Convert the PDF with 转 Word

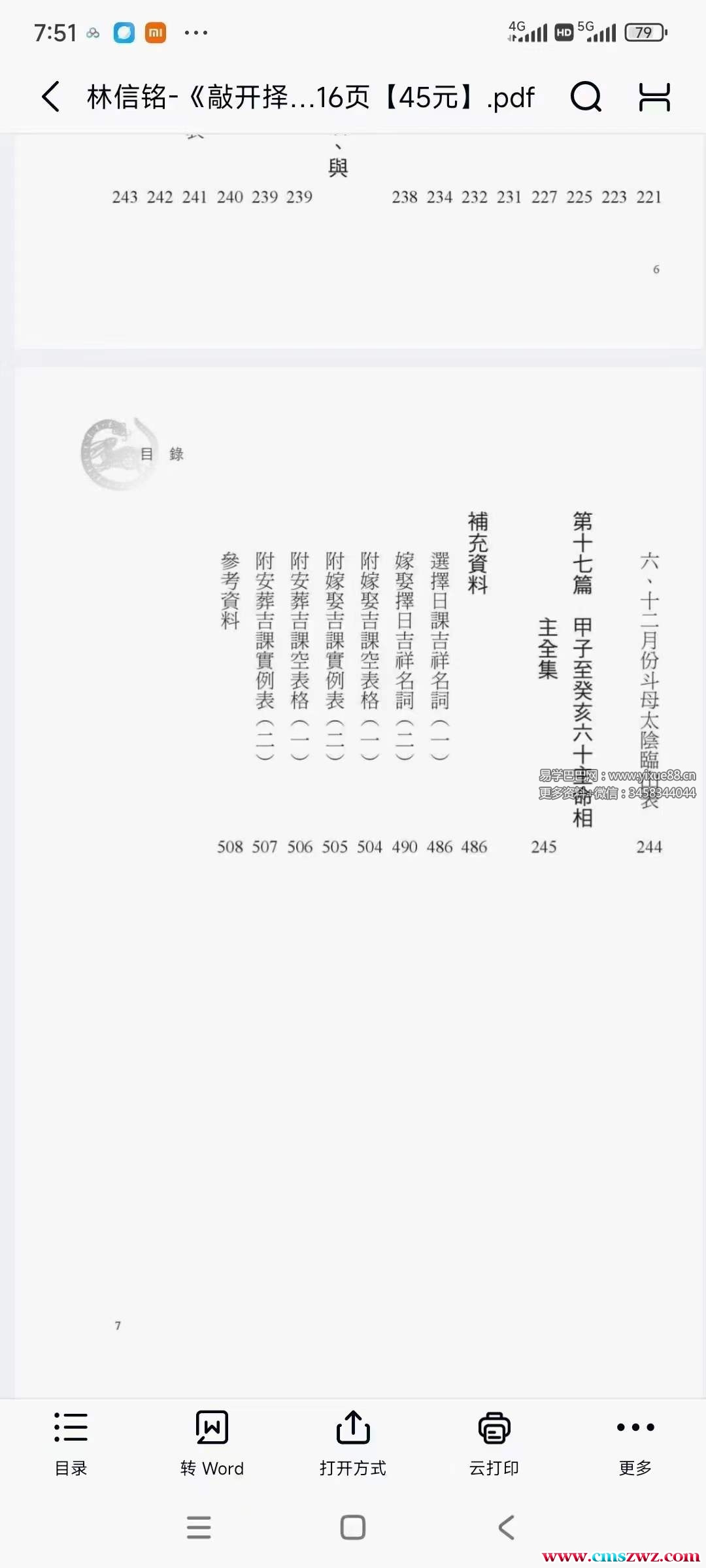pyautogui.click(x=212, y=1443)
